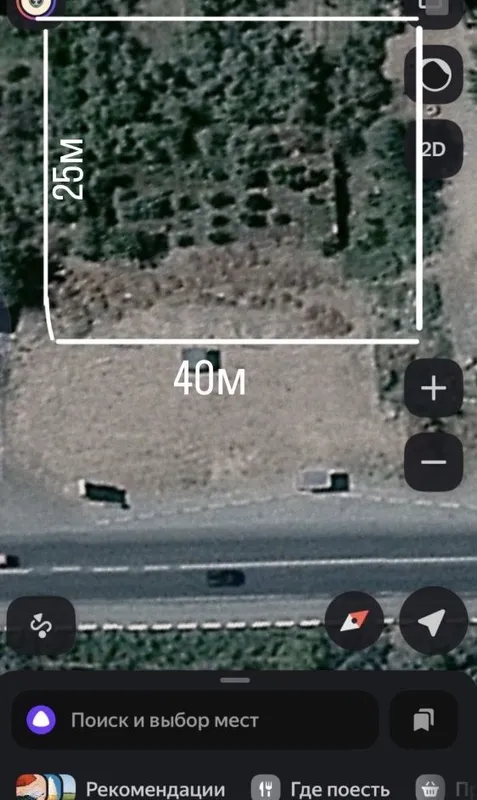This screenshot has width=477, height=800.
Task: Switch the map to 2D view
Action: (434, 149)
